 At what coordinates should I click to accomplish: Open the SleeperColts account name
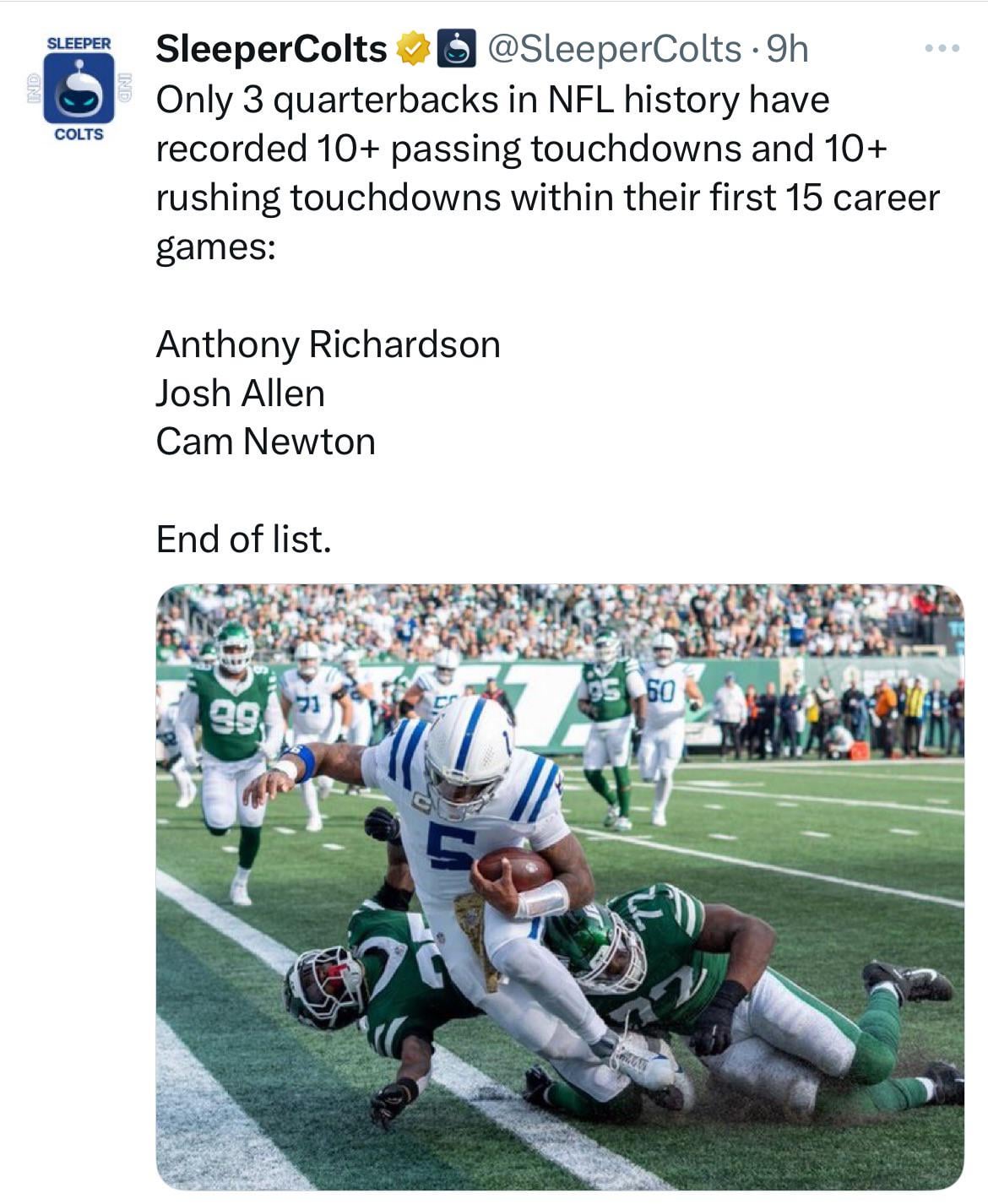(271, 49)
